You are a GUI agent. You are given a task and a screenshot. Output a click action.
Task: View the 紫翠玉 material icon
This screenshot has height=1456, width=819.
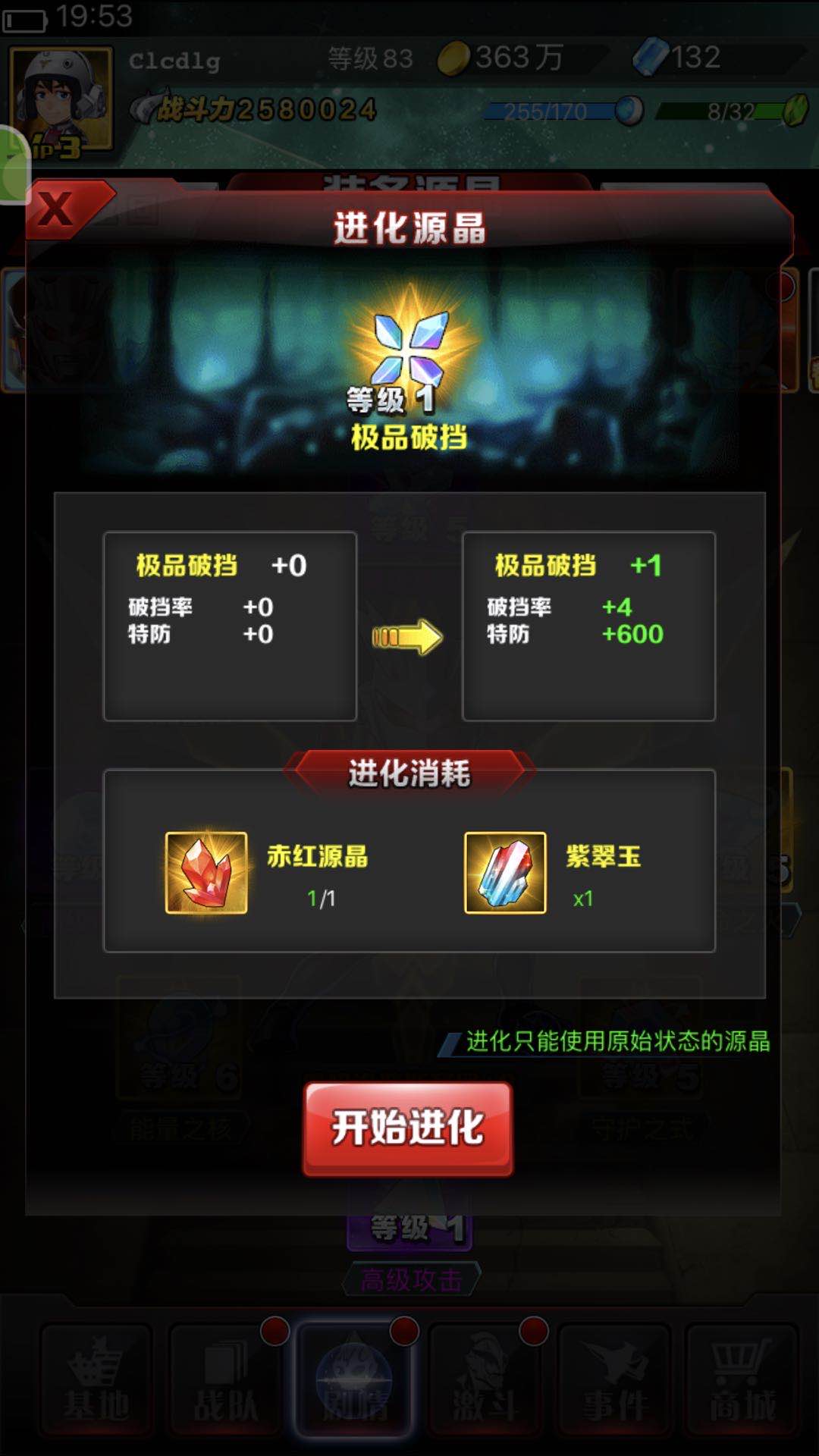pyautogui.click(x=505, y=873)
